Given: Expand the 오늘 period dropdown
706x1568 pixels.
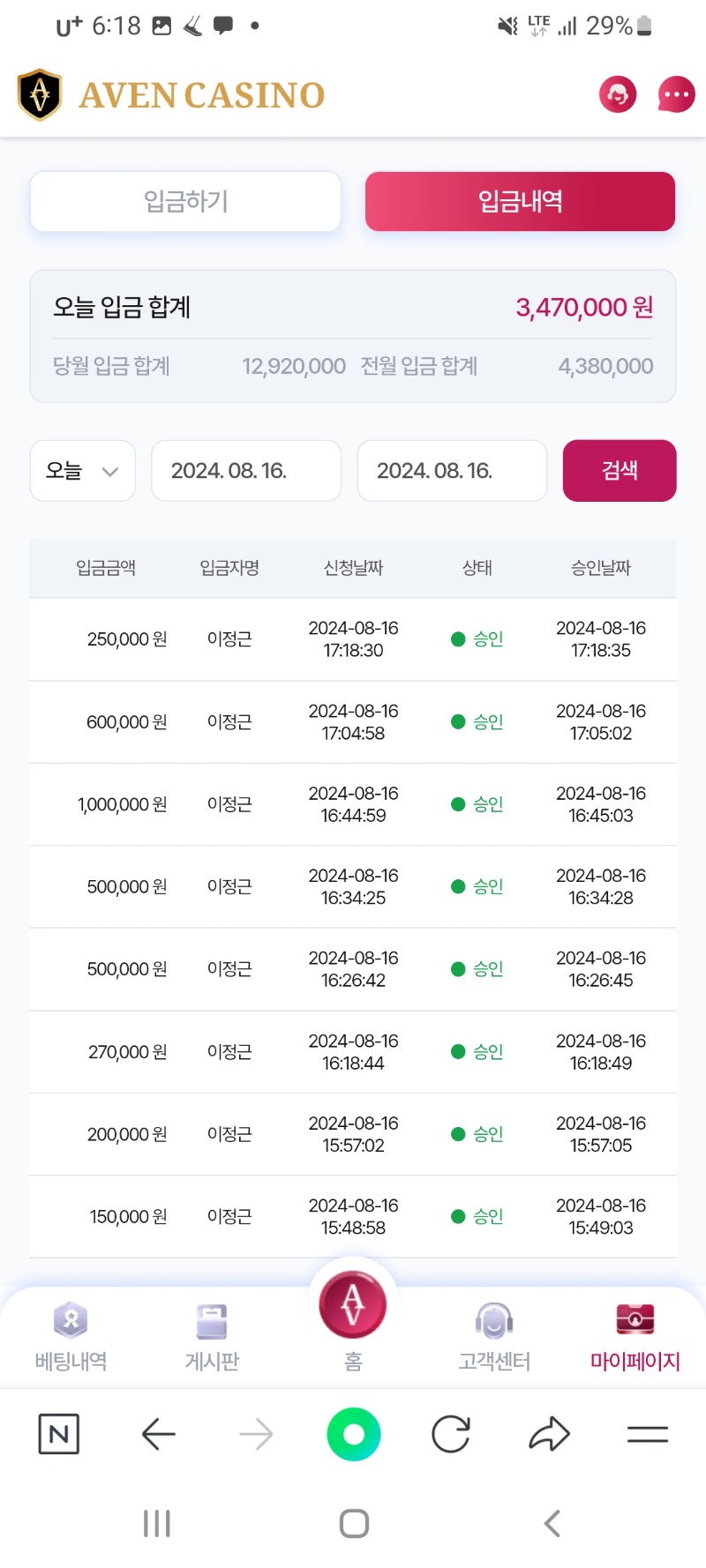Looking at the screenshot, I should 83,471.
